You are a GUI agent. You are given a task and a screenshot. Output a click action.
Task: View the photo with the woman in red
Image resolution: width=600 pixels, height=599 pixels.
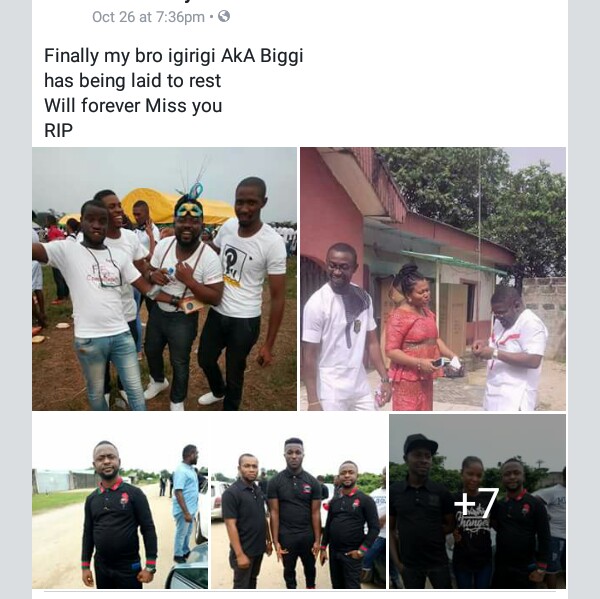click(x=432, y=279)
